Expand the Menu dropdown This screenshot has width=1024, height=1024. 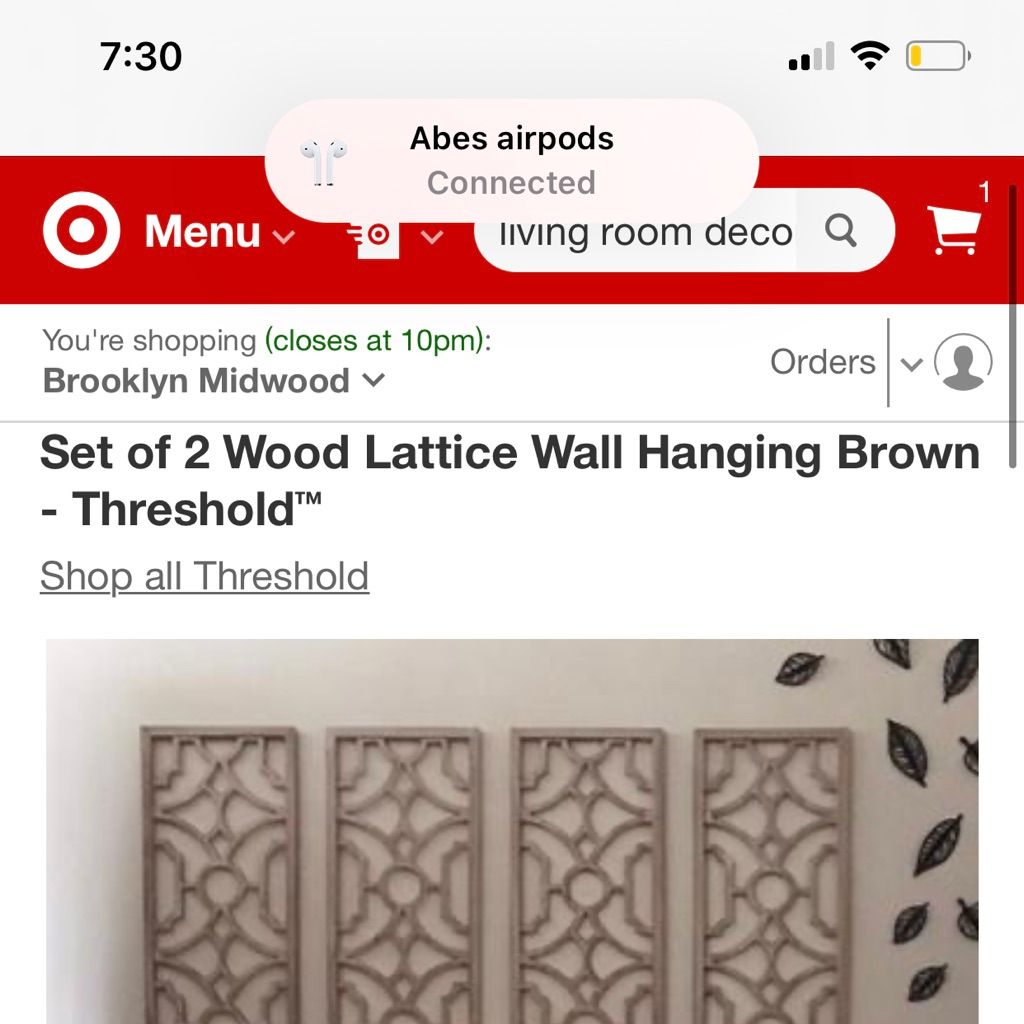coord(219,233)
